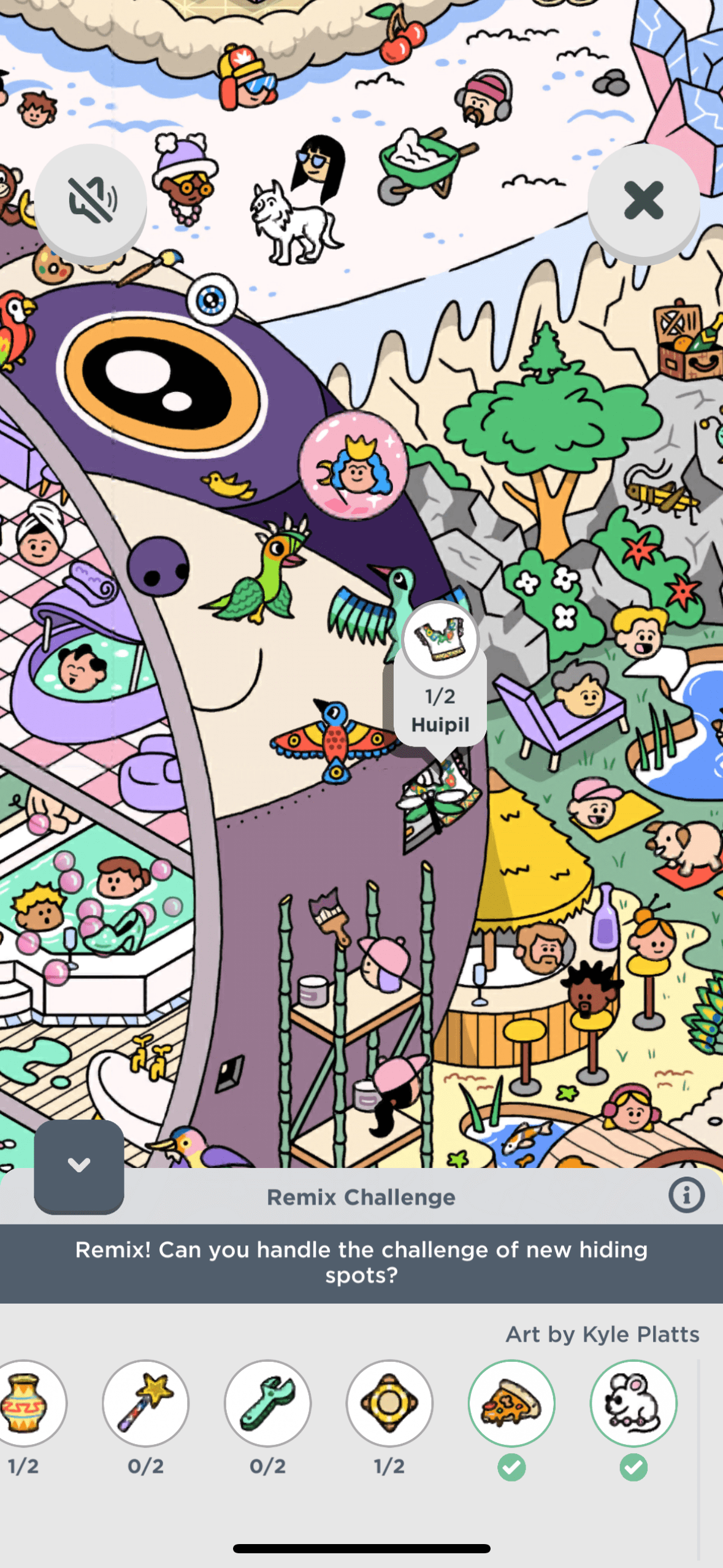Select the completed pizza slice item
Viewport: 723px width, 1568px height.
tap(511, 1403)
